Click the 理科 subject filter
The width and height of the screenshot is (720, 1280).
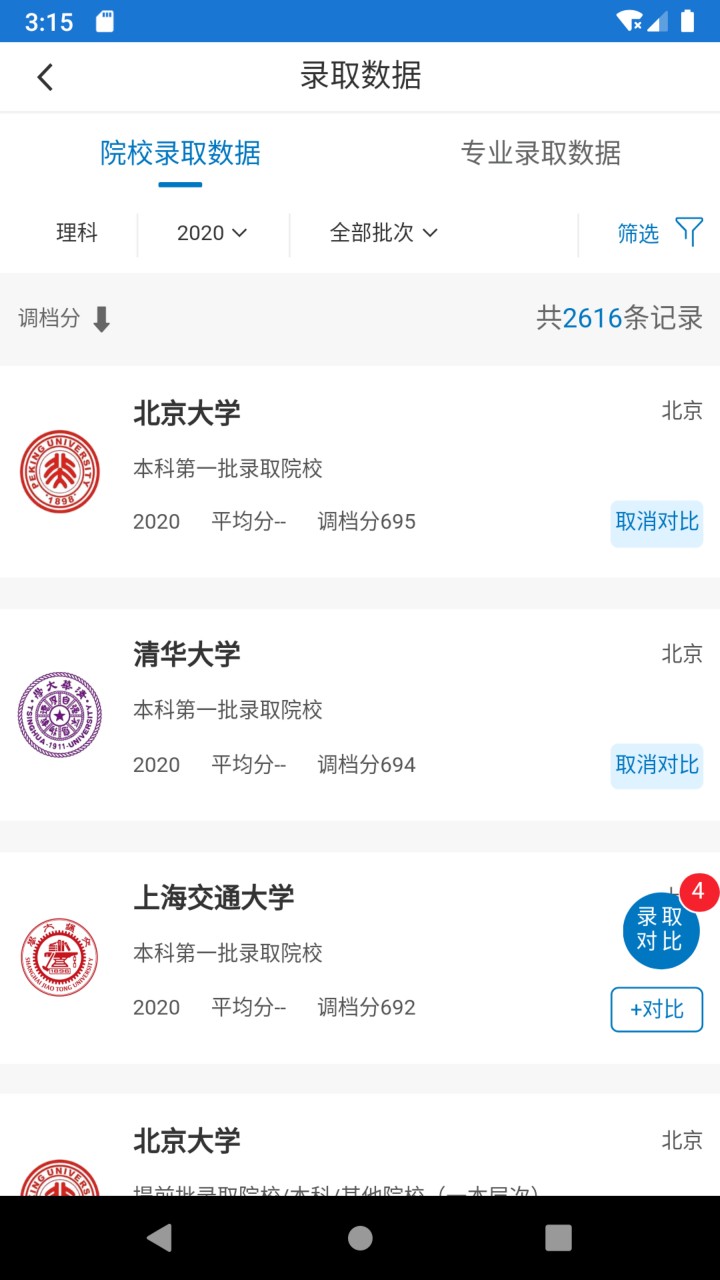click(x=79, y=233)
